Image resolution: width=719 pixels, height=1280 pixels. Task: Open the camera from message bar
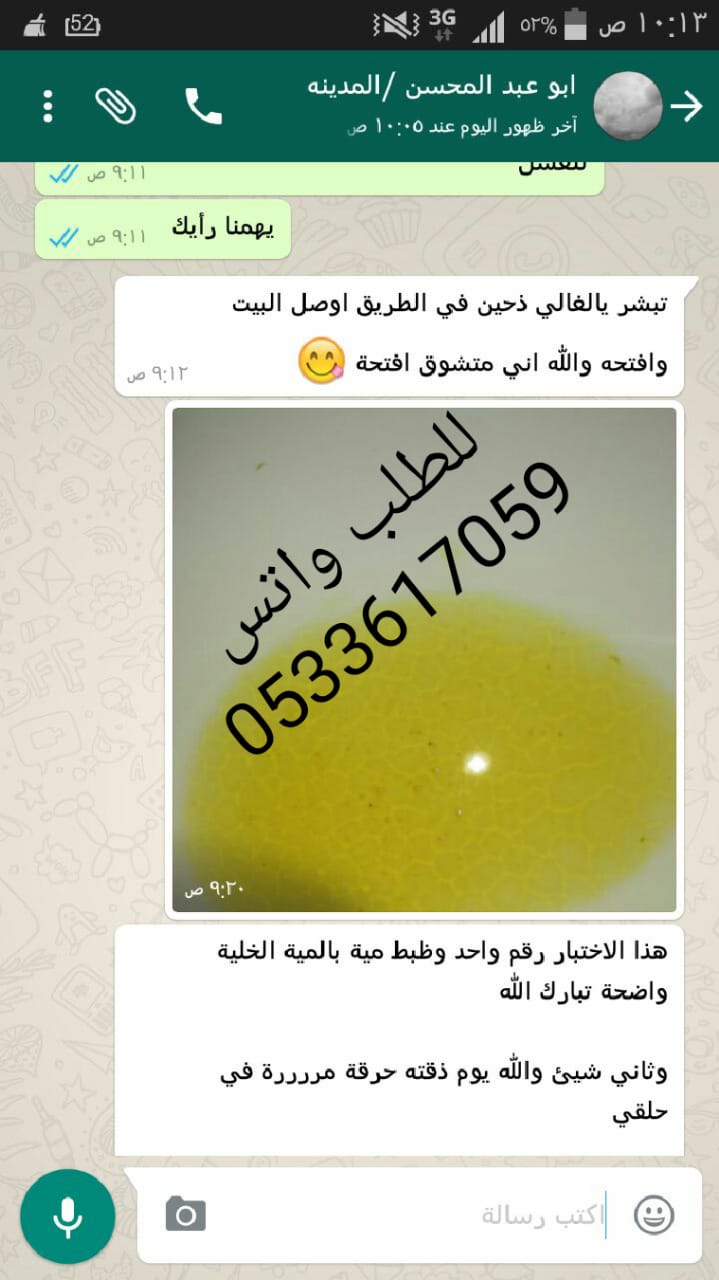point(186,1215)
